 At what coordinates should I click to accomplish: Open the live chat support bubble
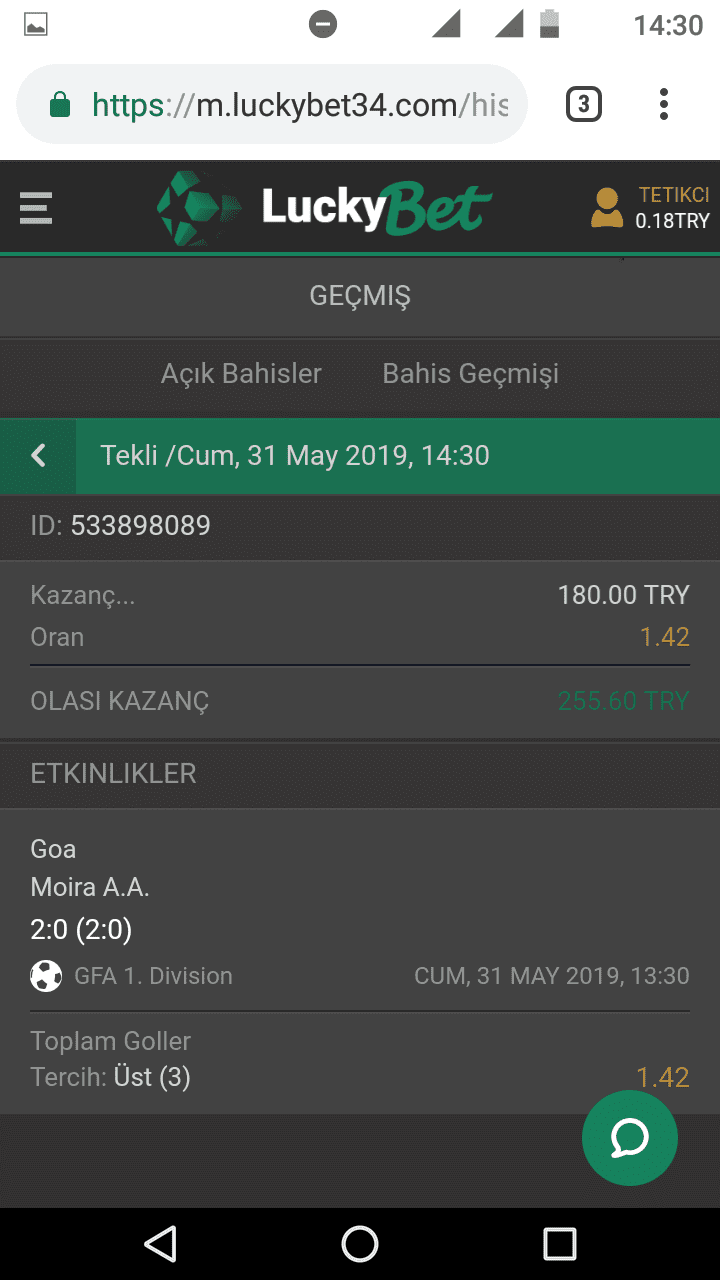(630, 1138)
